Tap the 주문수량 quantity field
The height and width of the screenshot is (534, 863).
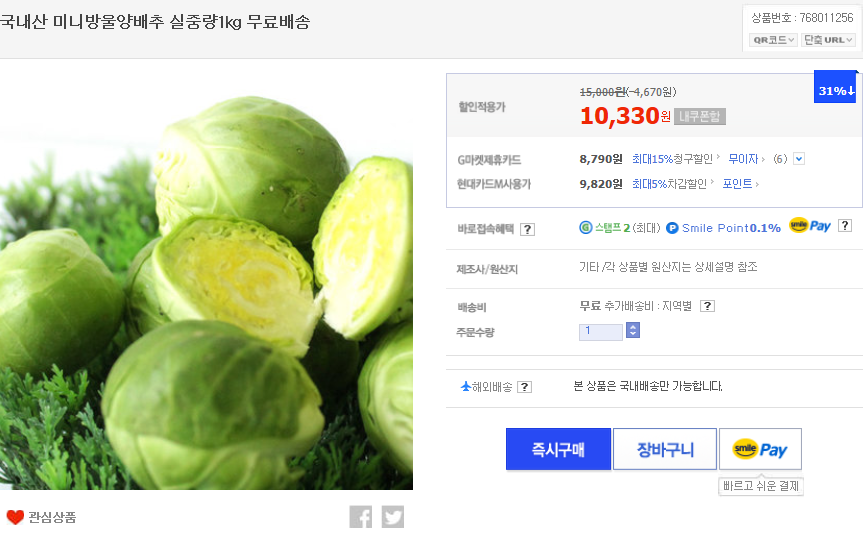tap(600, 331)
